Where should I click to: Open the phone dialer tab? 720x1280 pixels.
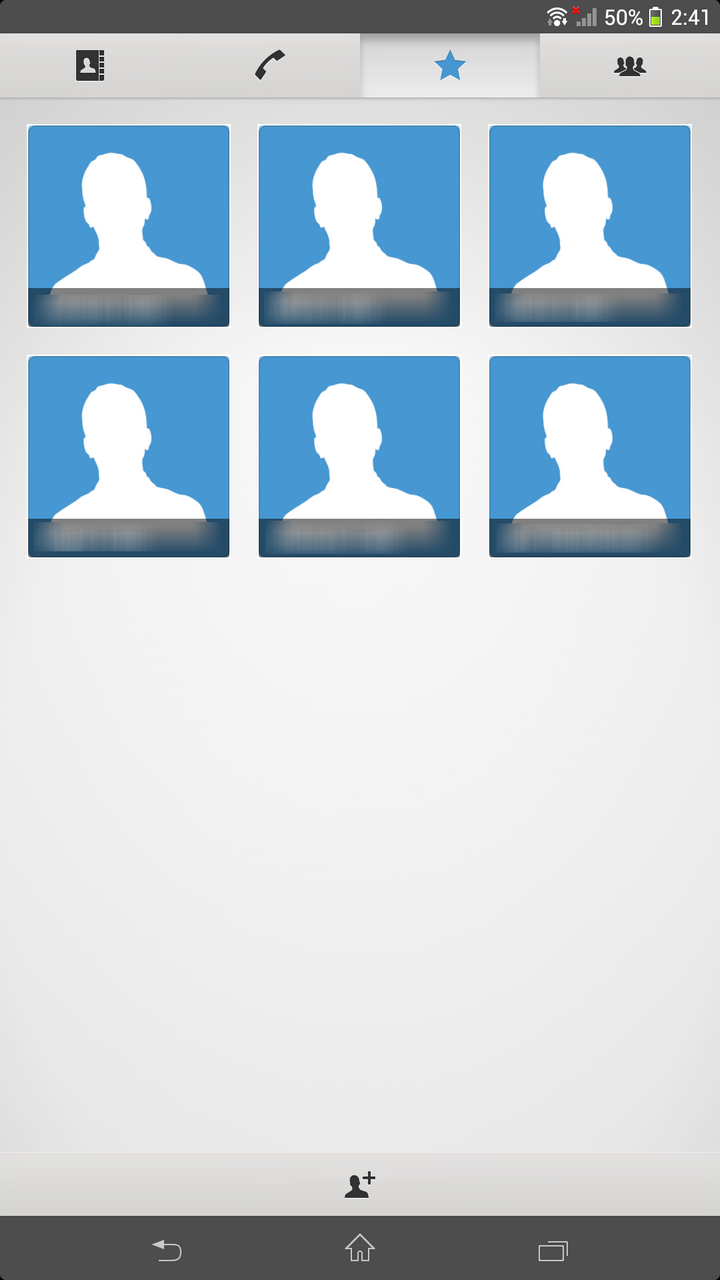269,66
